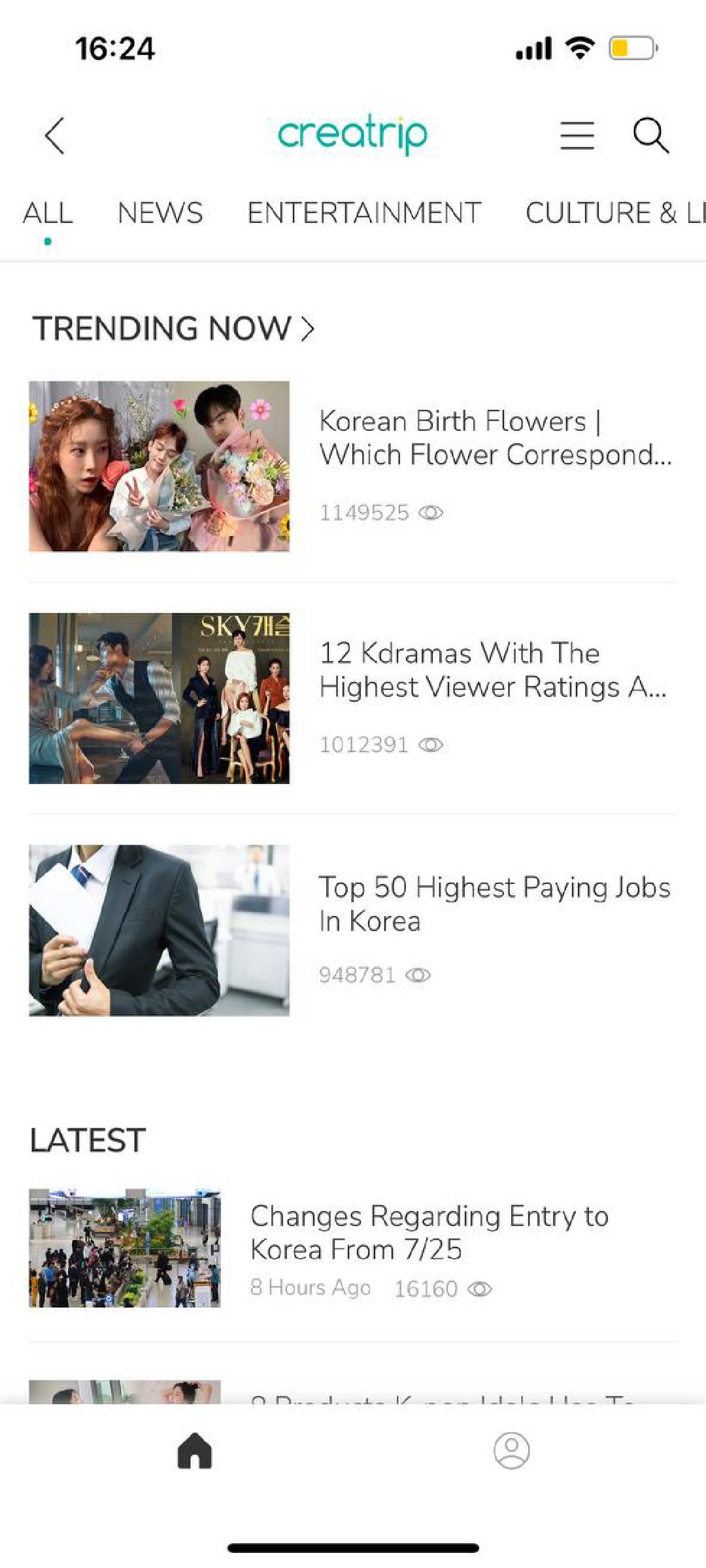Switch to the CULTURE & LIFE tab
Screen dimensions: 706x1568
click(615, 213)
